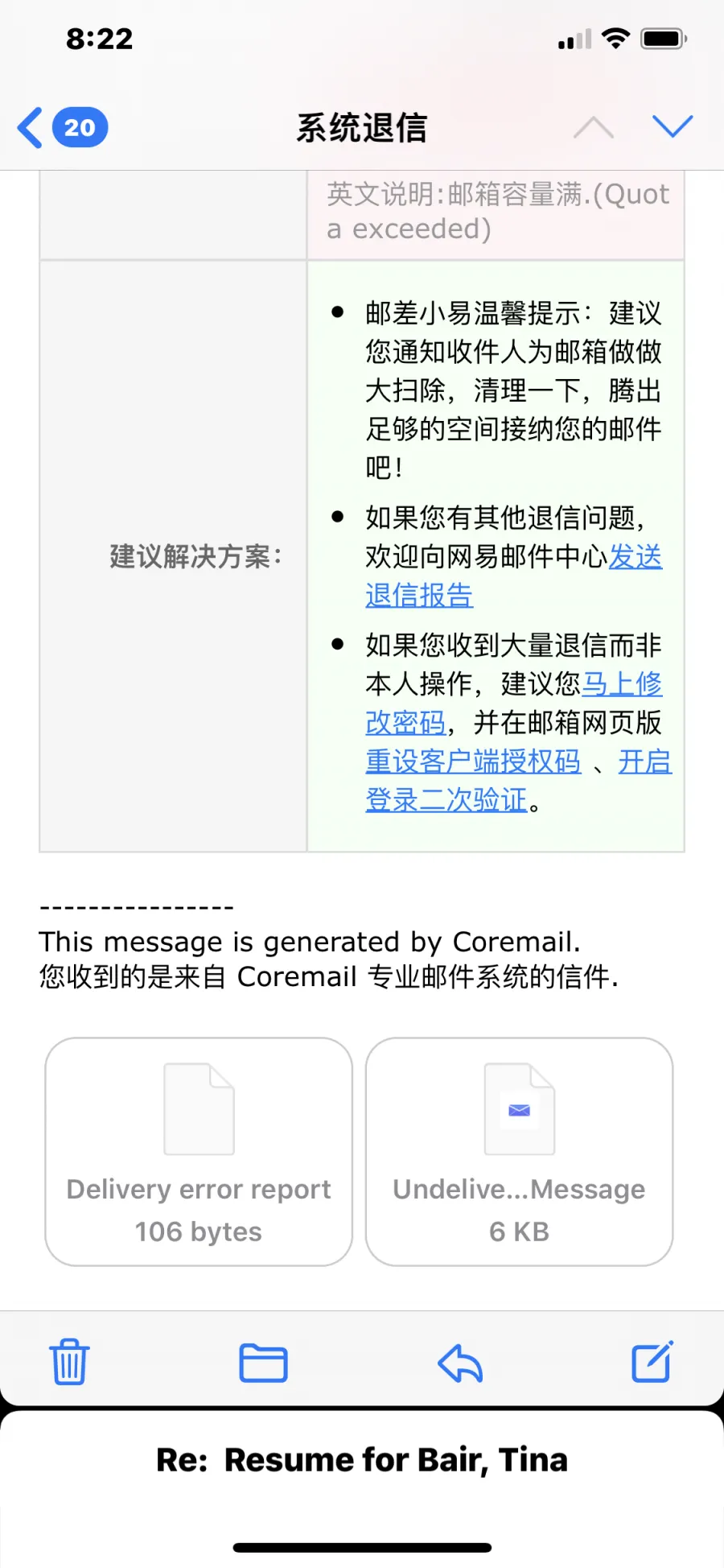Screen dimensions: 724x1568
Task: Open the Re: Resume for Bair, Tina draft
Action: [362, 1459]
